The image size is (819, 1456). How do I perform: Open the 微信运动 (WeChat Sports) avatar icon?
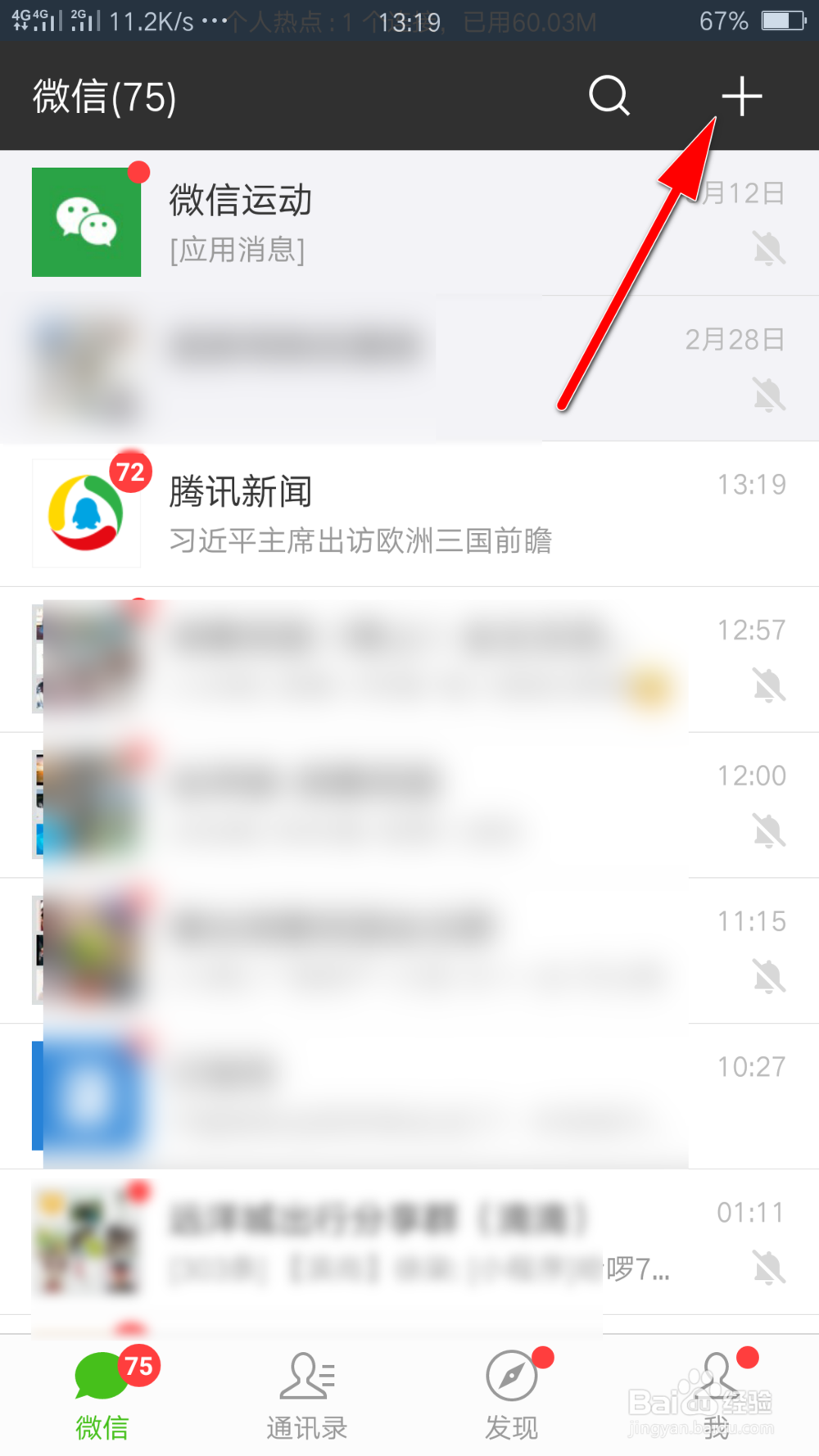(86, 222)
